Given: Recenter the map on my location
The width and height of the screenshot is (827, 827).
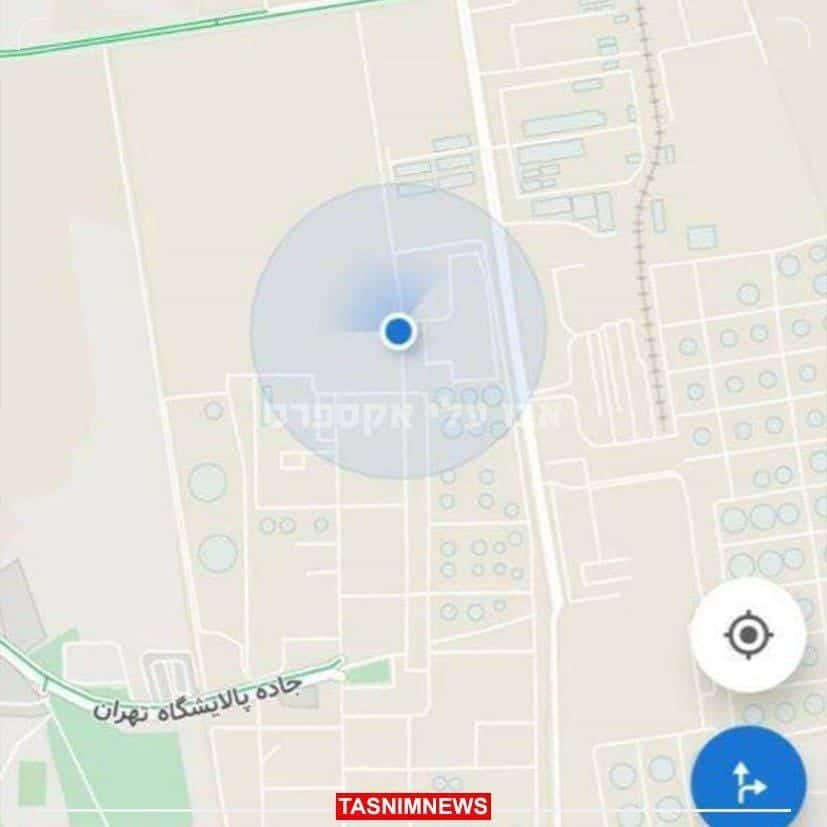Looking at the screenshot, I should (x=747, y=635).
